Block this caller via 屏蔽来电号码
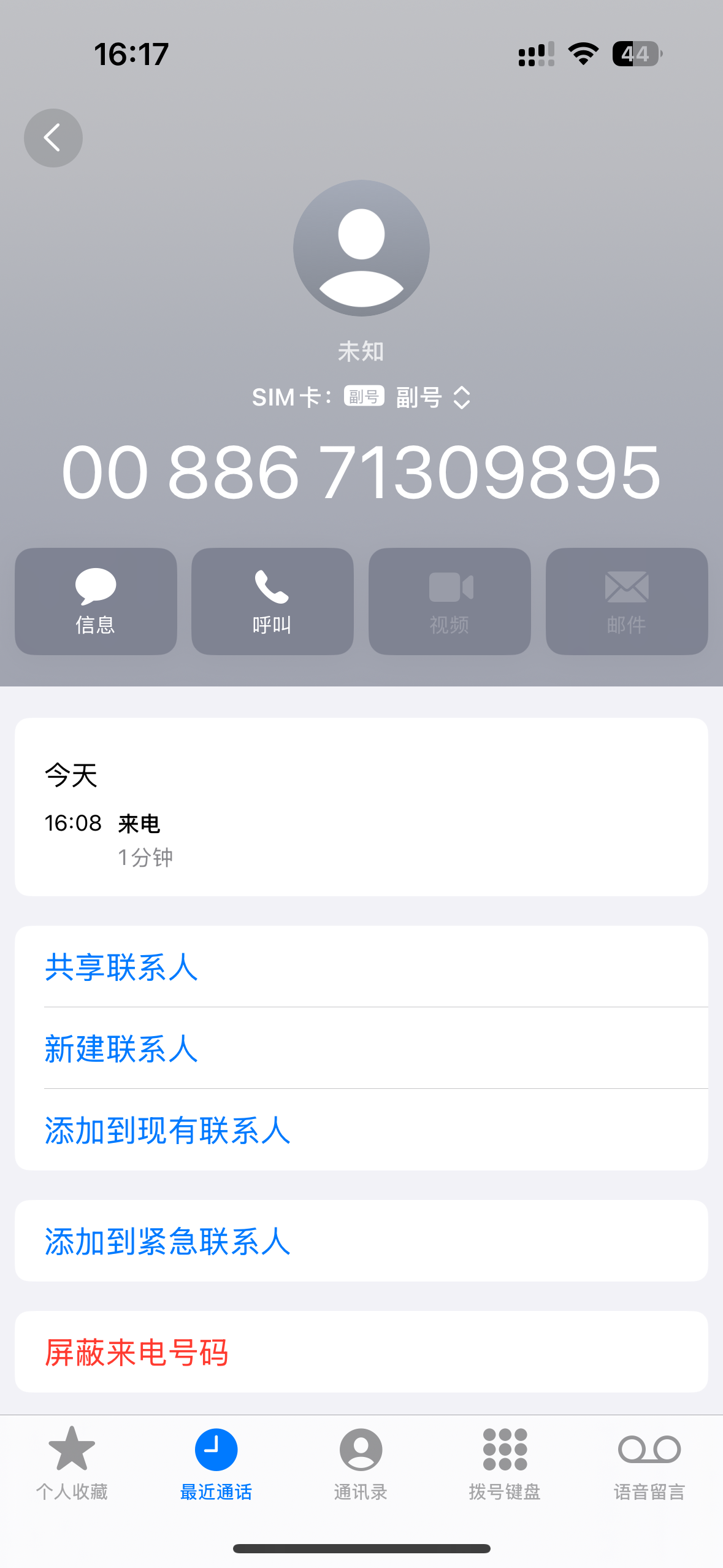The image size is (723, 1568). (137, 1352)
